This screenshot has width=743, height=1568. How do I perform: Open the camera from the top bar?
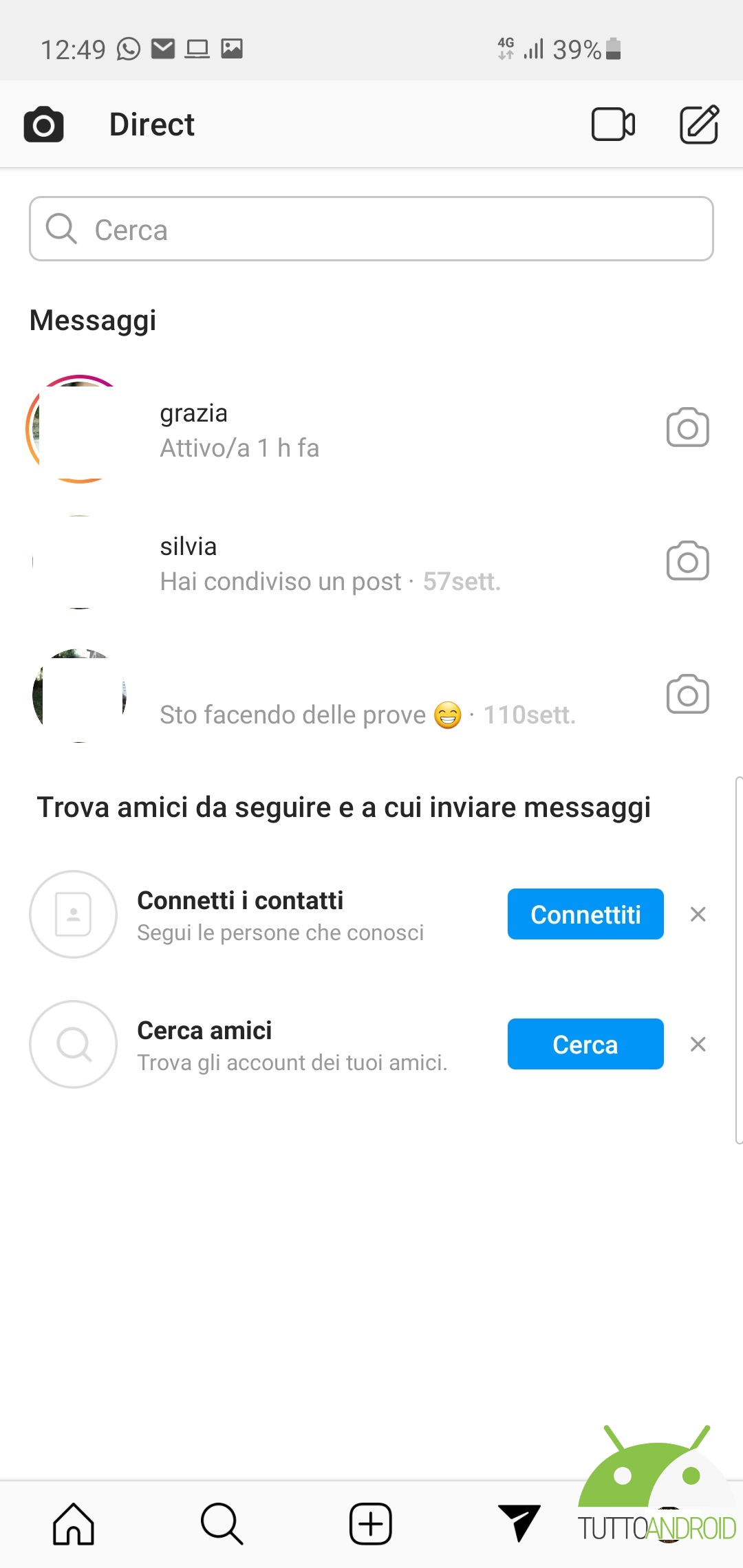(x=43, y=124)
